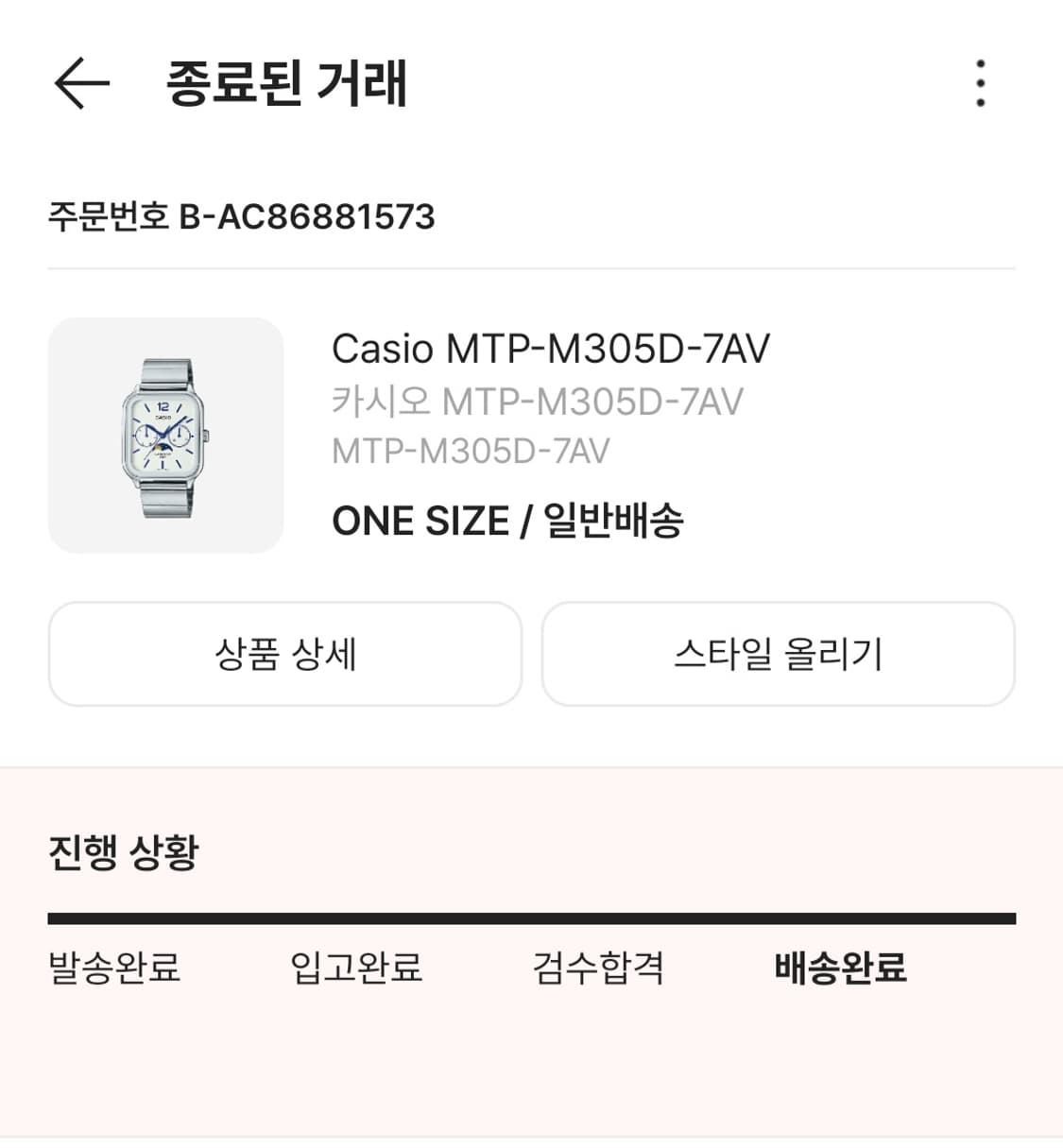Click the Korean subtitle 카시오 MTP-M305D-7AV
Image resolution: width=1063 pixels, height=1148 pixels.
tap(537, 401)
